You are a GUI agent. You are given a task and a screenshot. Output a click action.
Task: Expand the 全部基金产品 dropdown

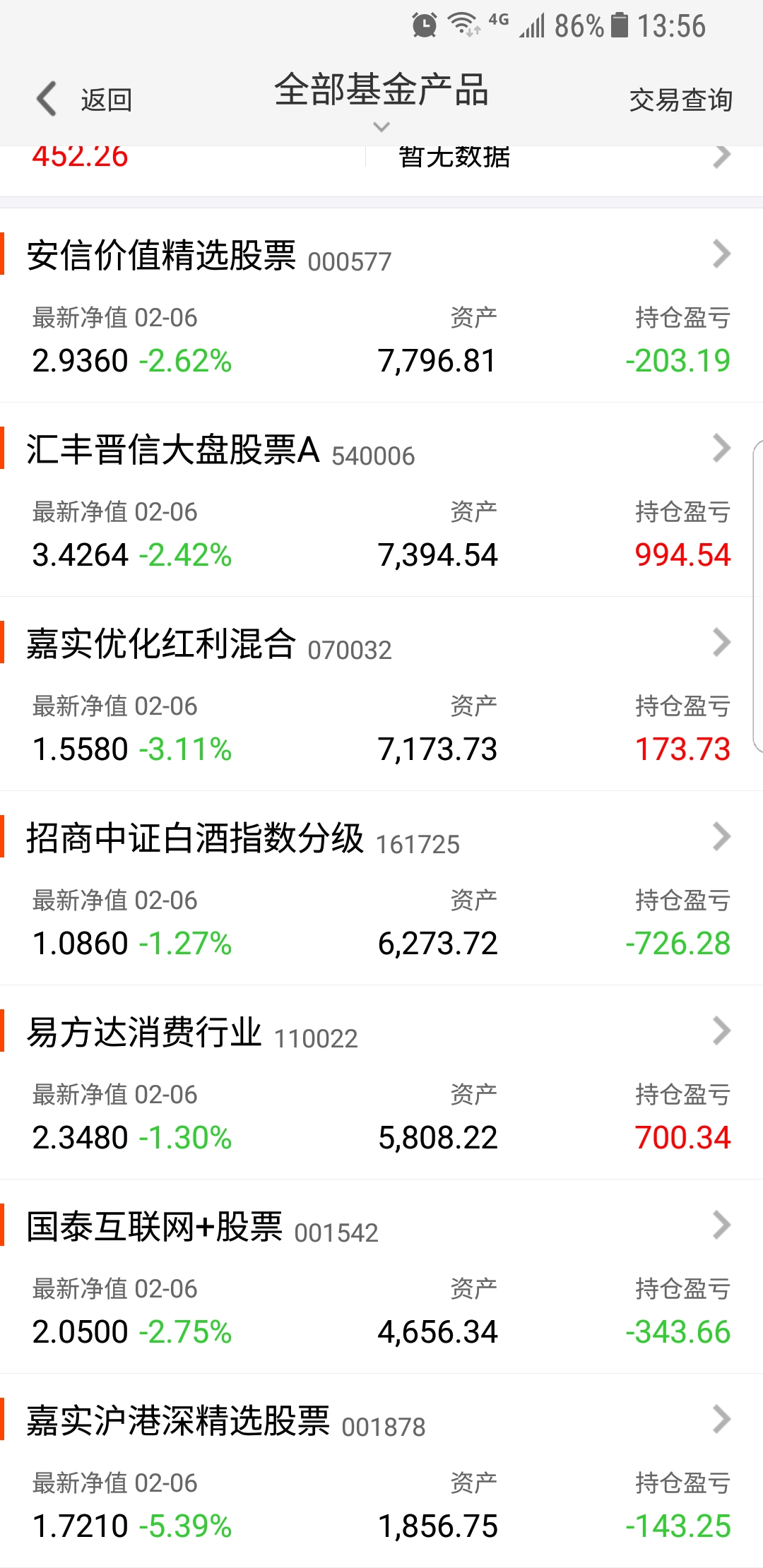point(381,100)
